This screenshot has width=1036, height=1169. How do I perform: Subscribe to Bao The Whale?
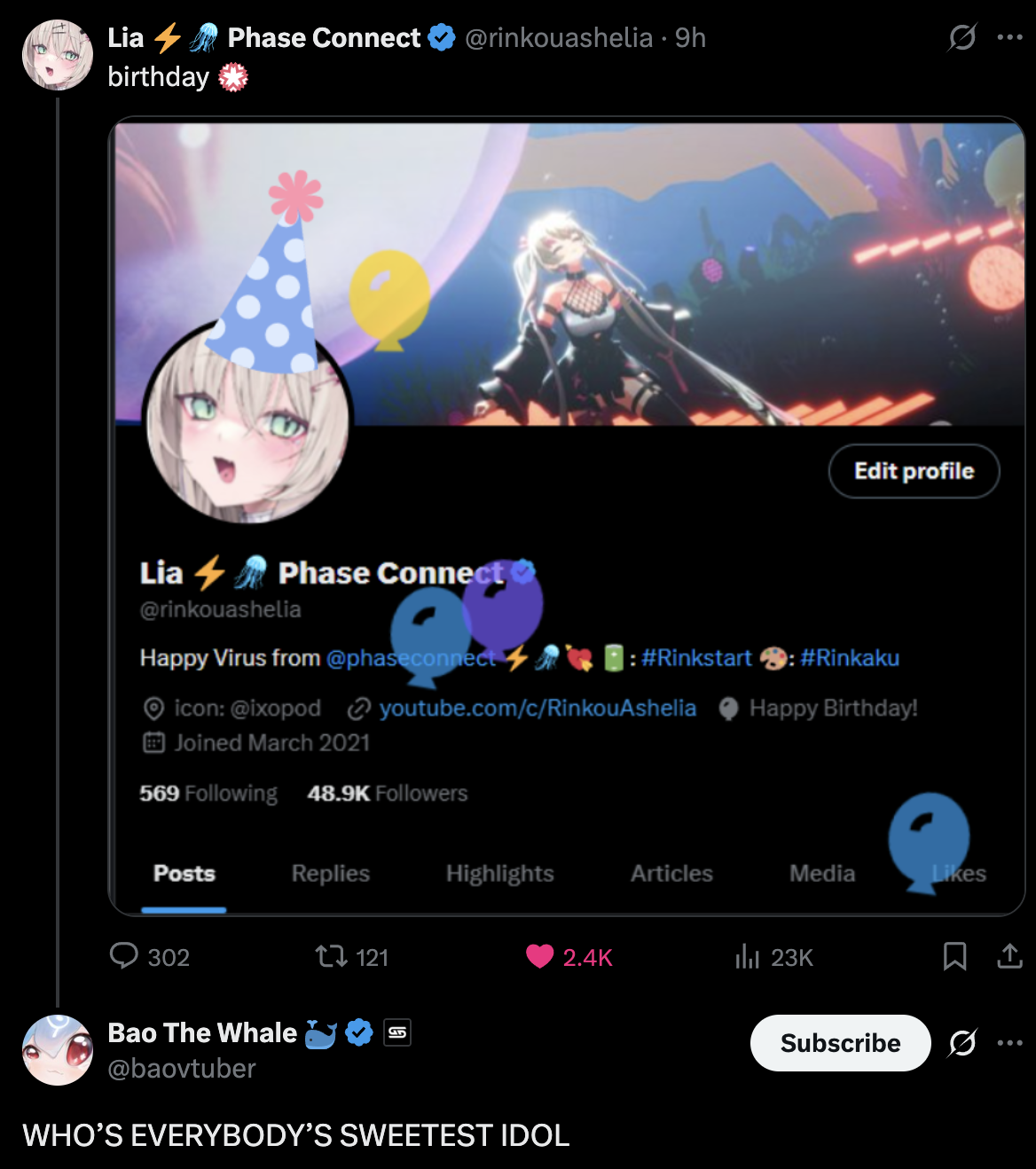pos(840,1043)
